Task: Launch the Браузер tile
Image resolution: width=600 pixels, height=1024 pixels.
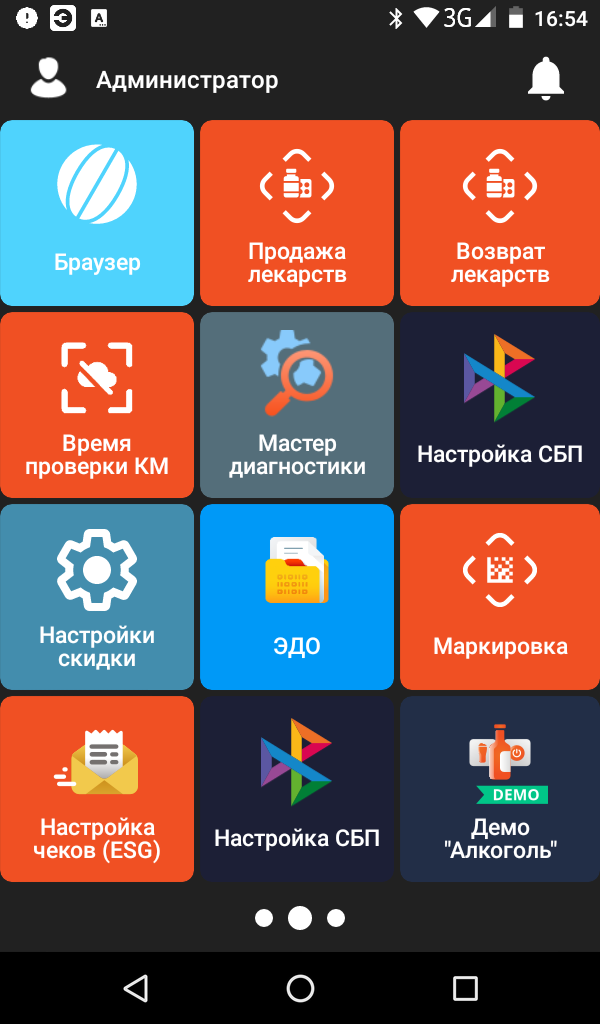Action: (x=97, y=213)
